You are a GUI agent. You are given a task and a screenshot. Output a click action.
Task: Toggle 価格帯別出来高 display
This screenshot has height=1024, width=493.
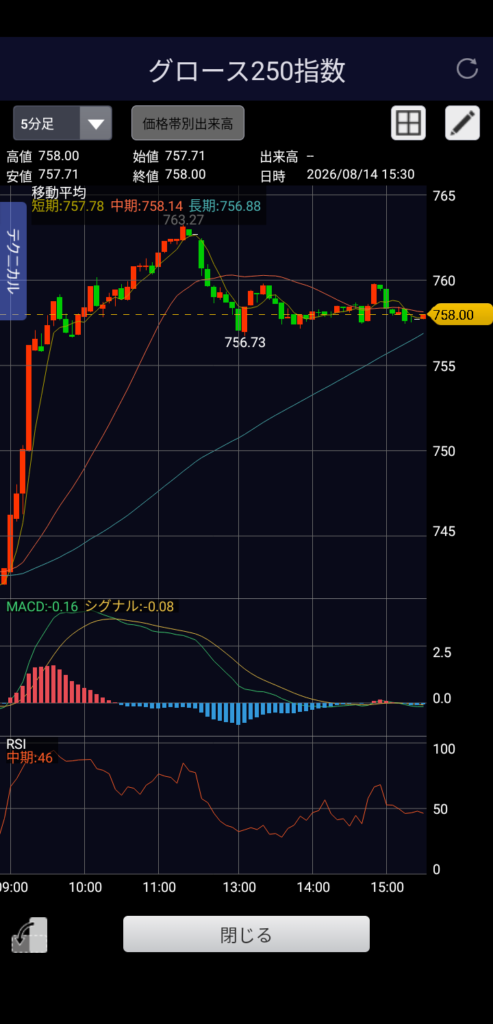point(188,123)
